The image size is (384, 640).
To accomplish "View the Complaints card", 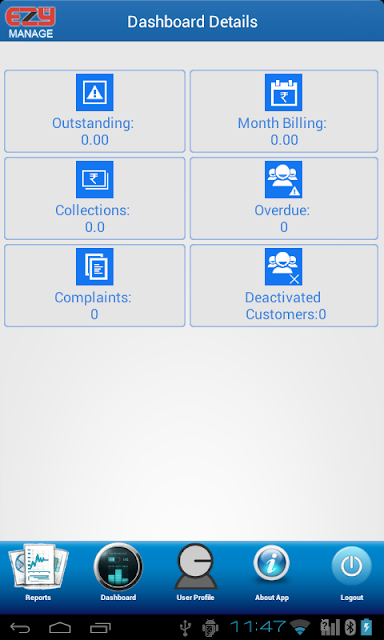I will click(x=95, y=285).
